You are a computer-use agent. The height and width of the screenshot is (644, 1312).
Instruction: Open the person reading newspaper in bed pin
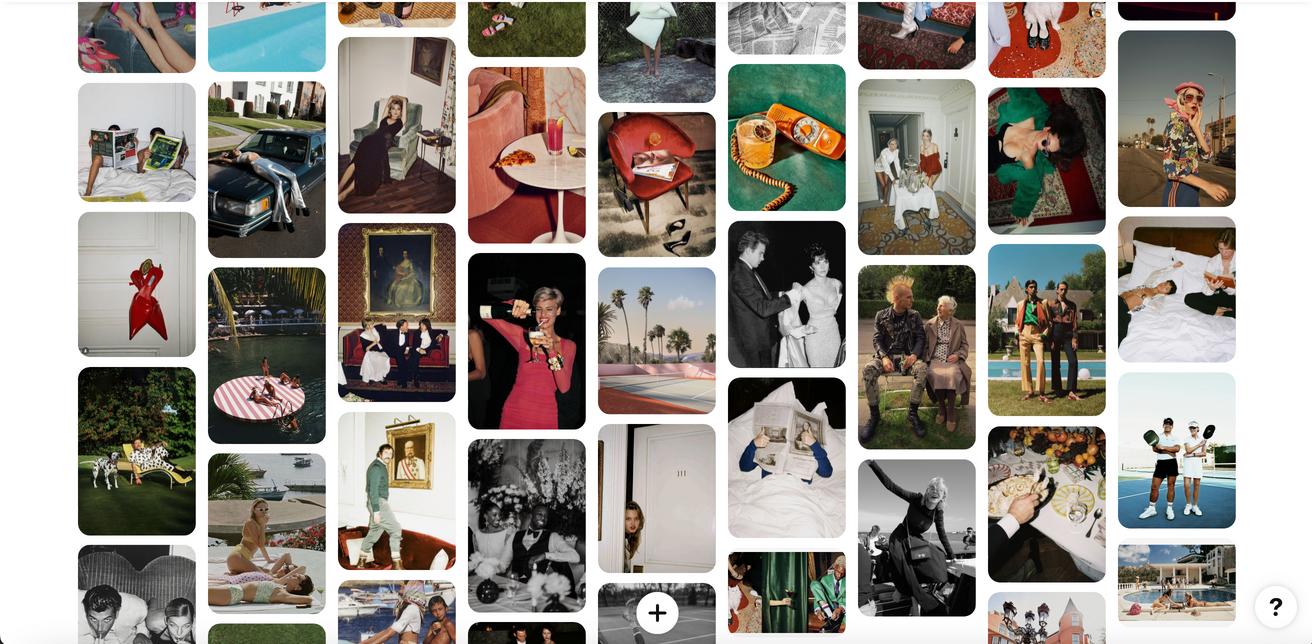tap(787, 458)
